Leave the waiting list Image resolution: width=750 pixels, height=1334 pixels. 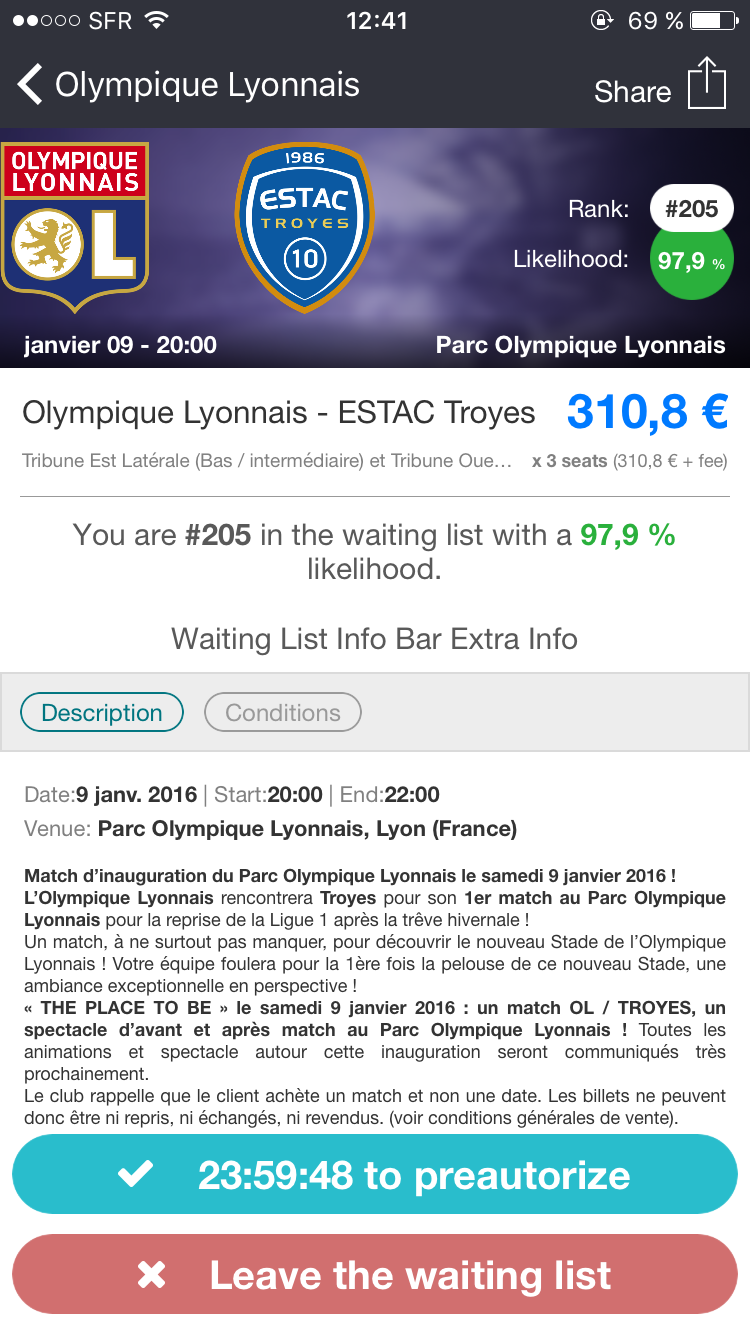pyautogui.click(x=375, y=1275)
